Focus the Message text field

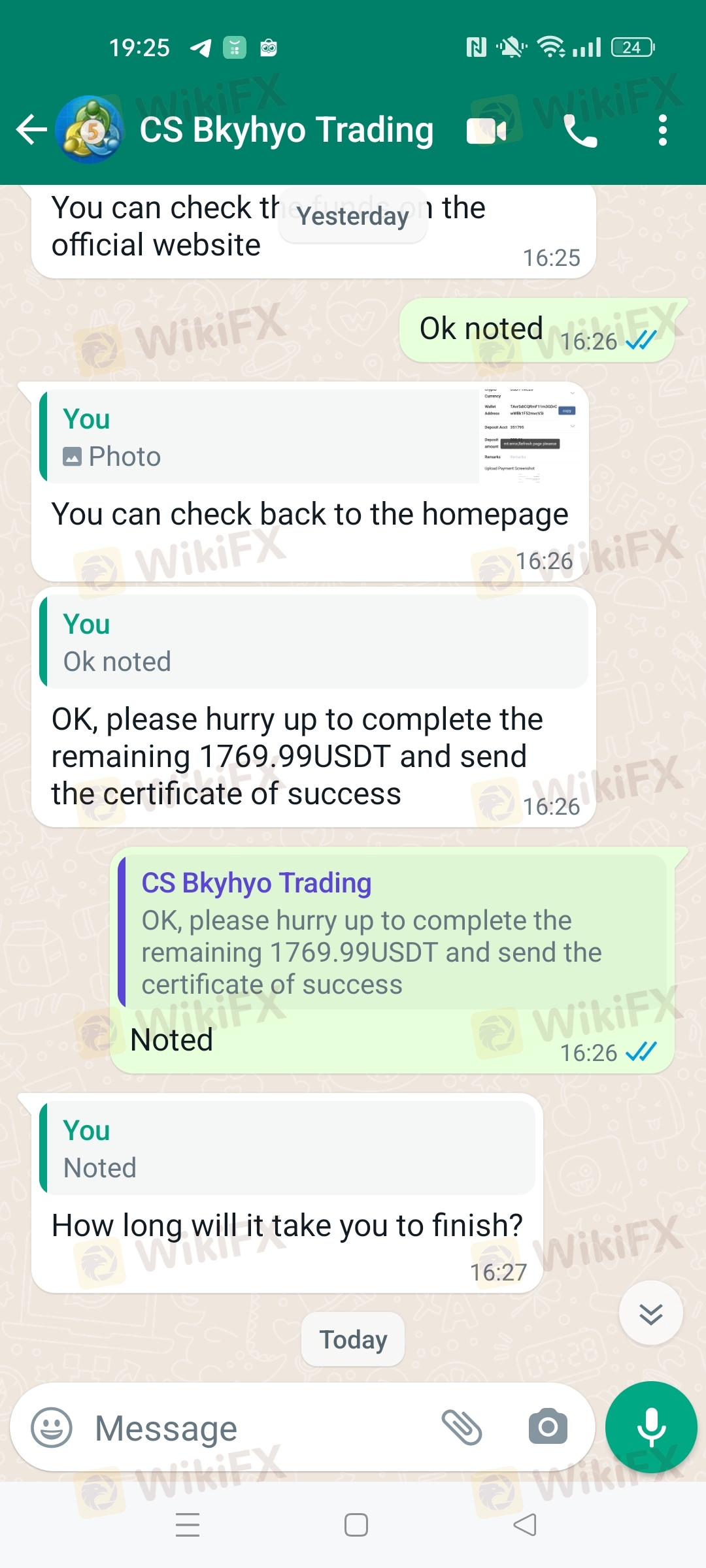pyautogui.click(x=261, y=1428)
